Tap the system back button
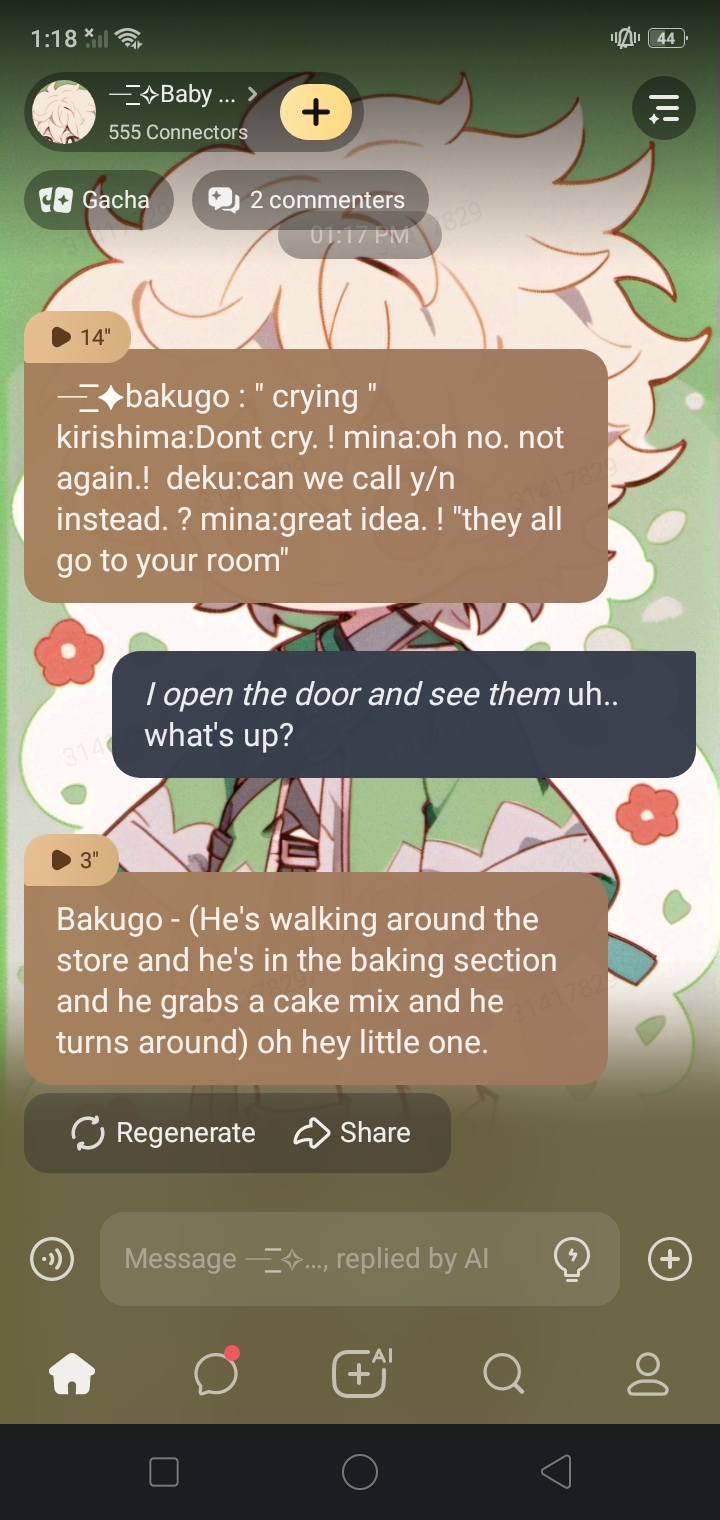This screenshot has height=1520, width=720. click(x=556, y=1472)
